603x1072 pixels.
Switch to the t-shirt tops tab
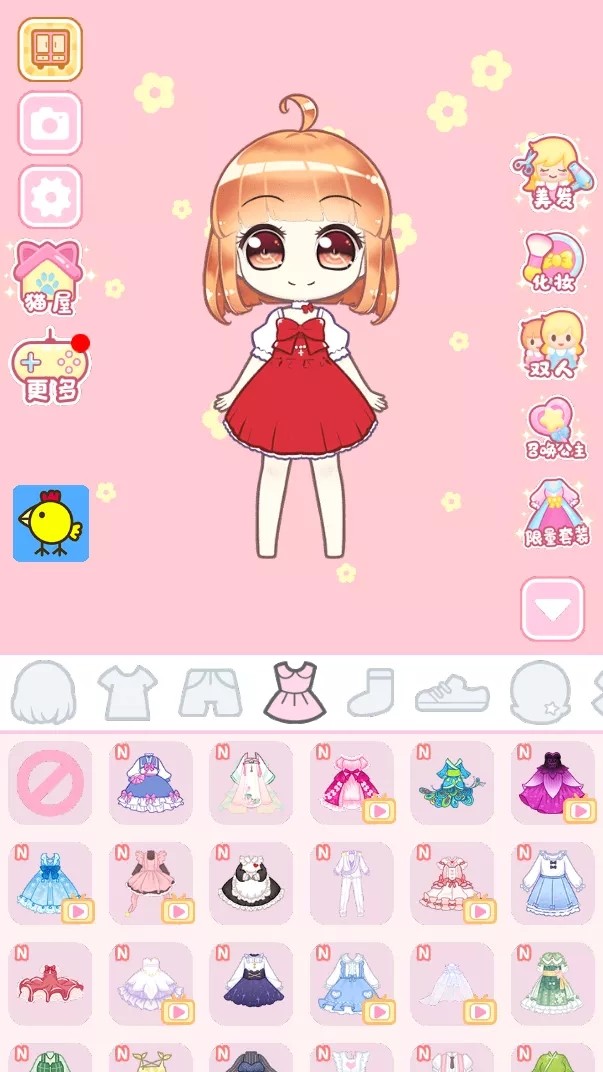[127, 692]
